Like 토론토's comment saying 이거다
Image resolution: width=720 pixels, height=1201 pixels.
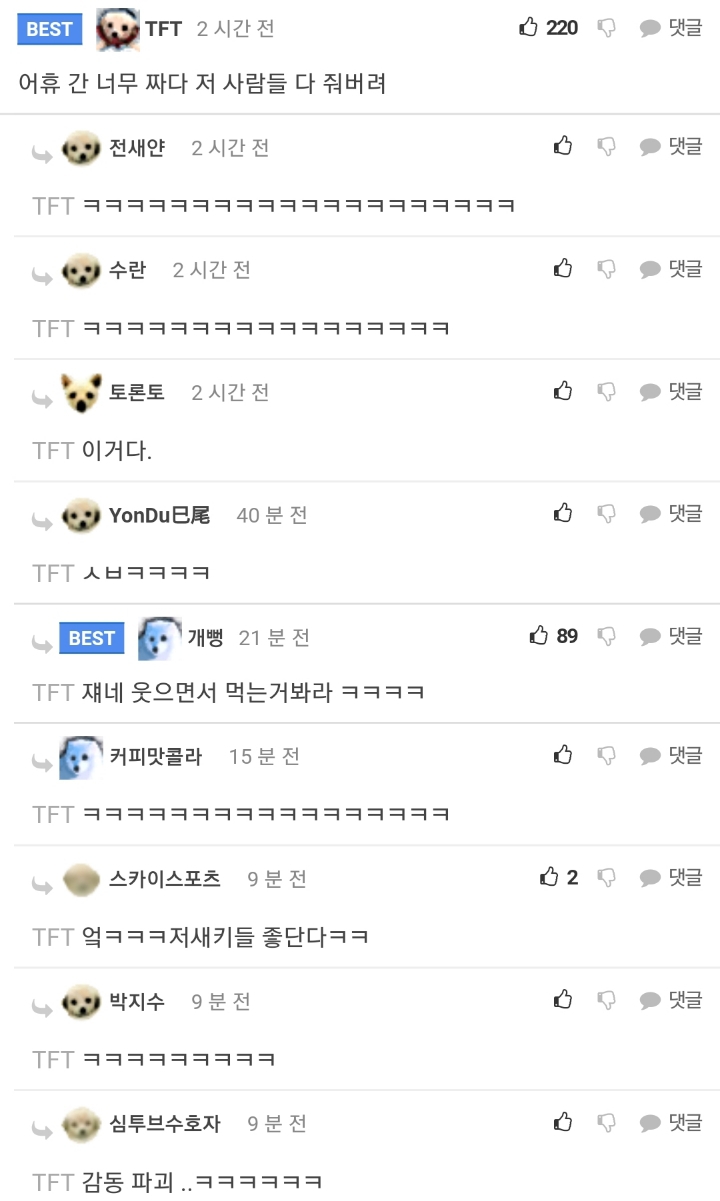[x=562, y=391]
